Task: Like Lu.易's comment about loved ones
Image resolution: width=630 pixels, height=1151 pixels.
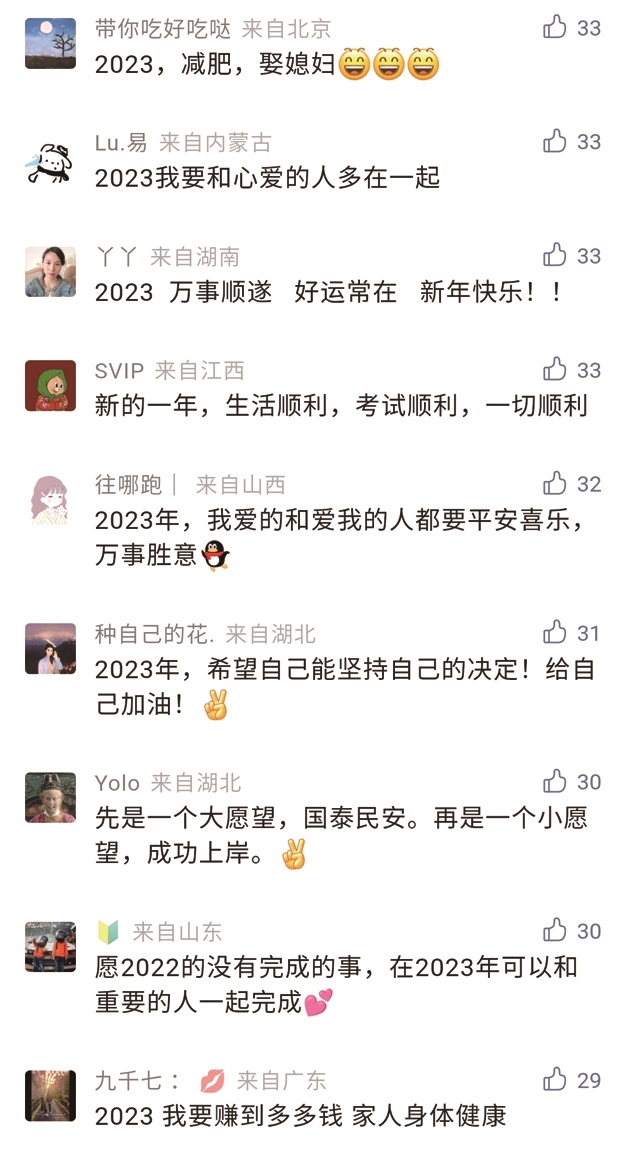Action: pos(555,142)
